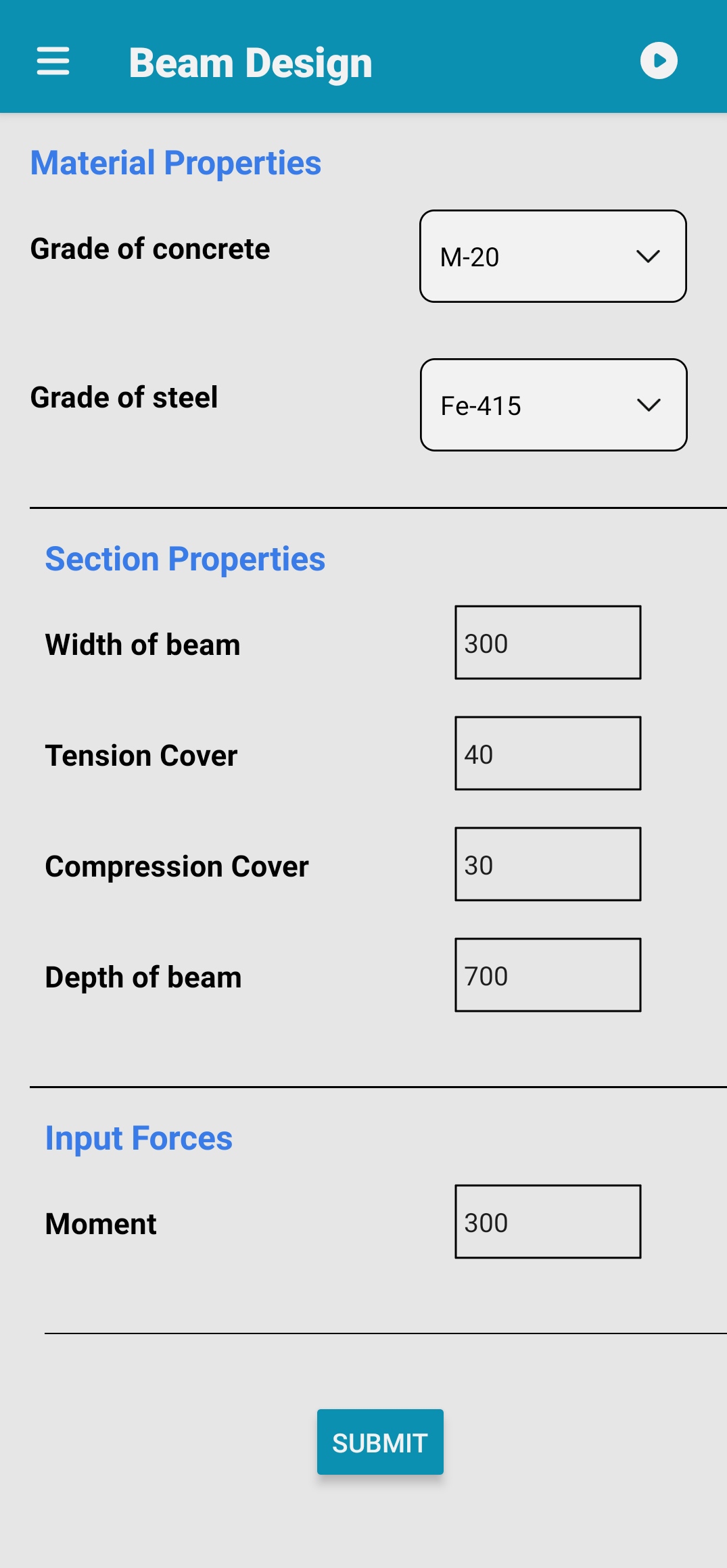Image resolution: width=727 pixels, height=1568 pixels.
Task: Edit the Width of beam field
Action: pos(548,642)
